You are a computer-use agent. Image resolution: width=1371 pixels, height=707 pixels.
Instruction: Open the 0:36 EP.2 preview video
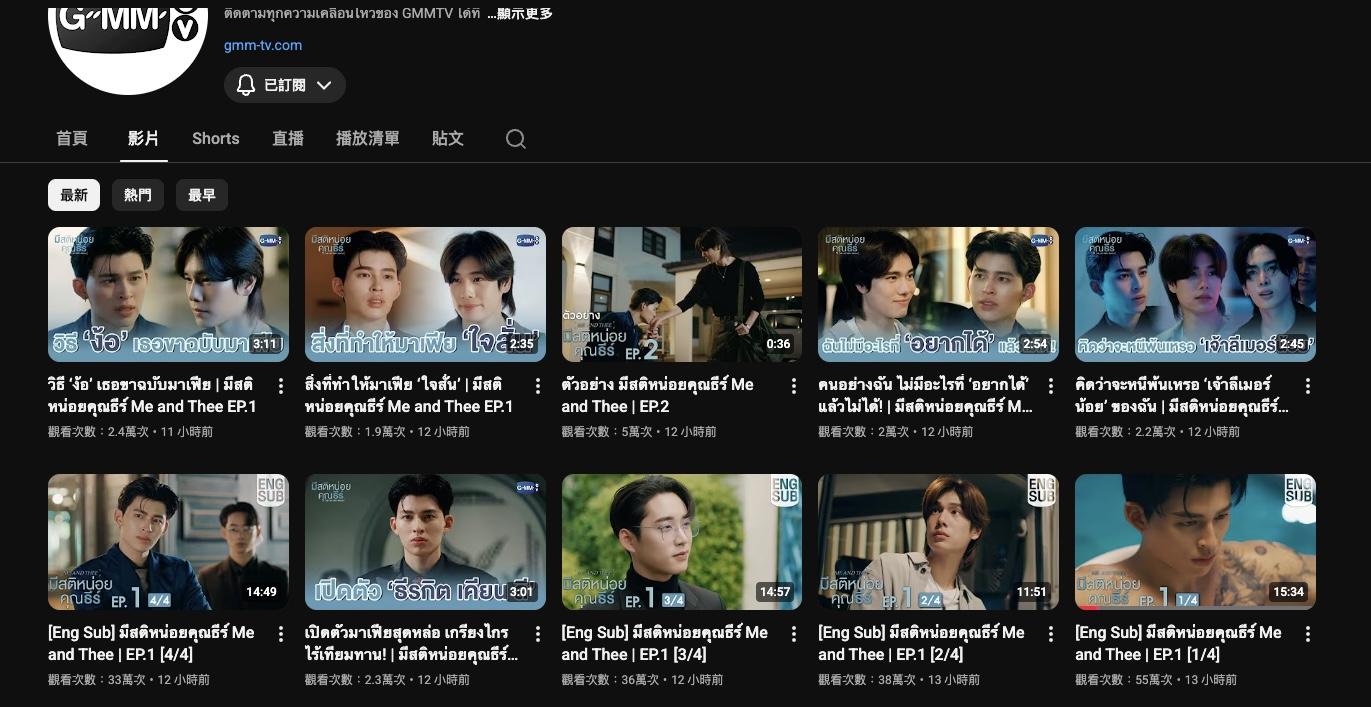(681, 294)
